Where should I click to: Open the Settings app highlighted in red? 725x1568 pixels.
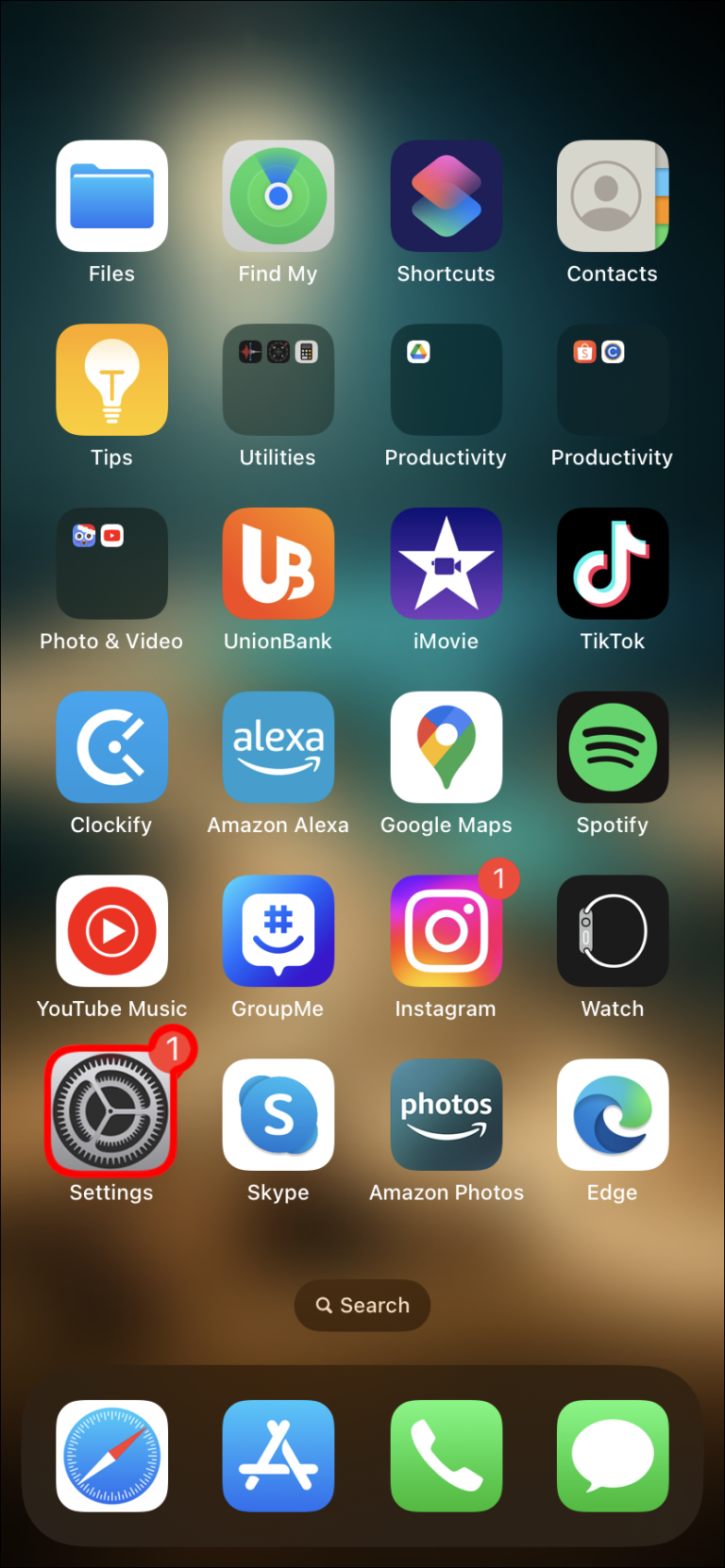pyautogui.click(x=111, y=1114)
